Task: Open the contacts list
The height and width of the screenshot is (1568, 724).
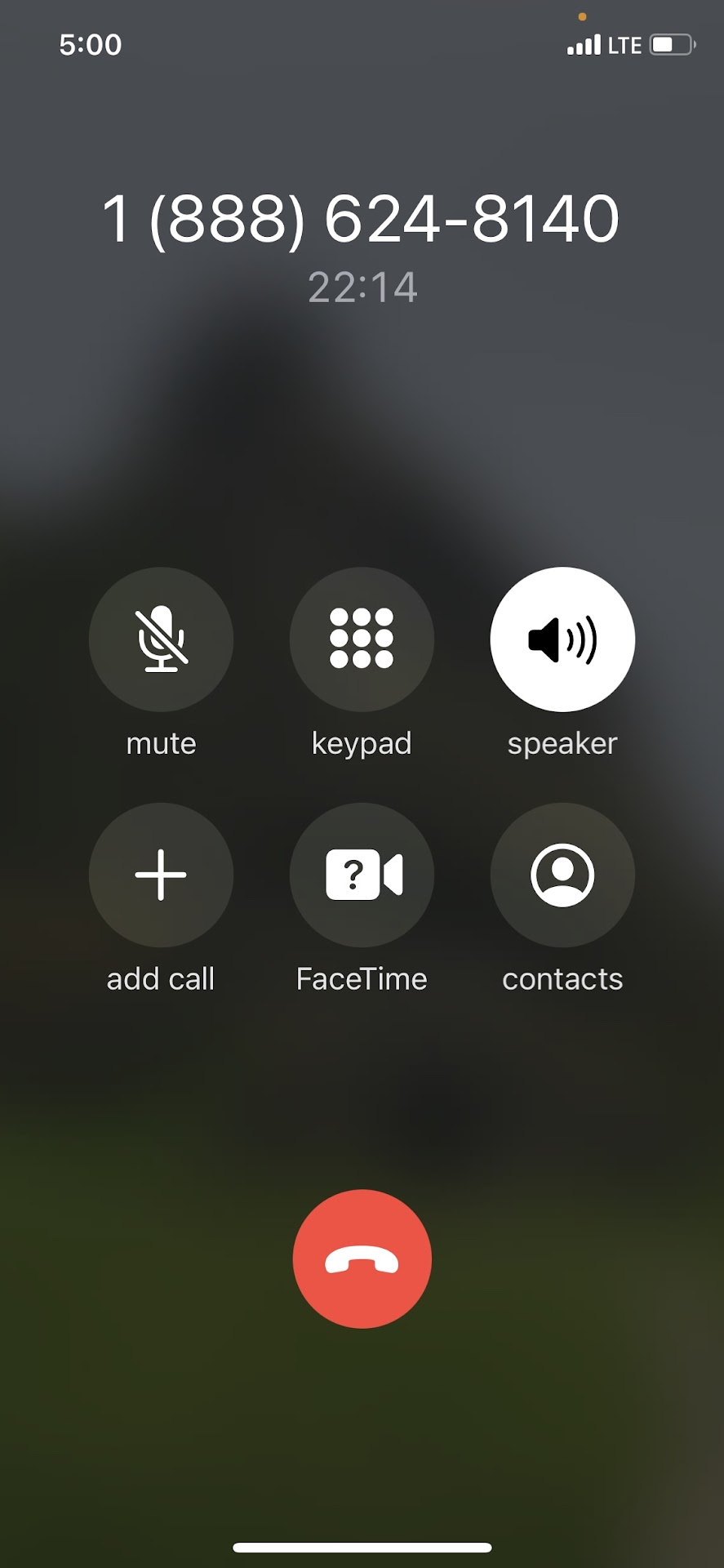Action: pos(562,875)
